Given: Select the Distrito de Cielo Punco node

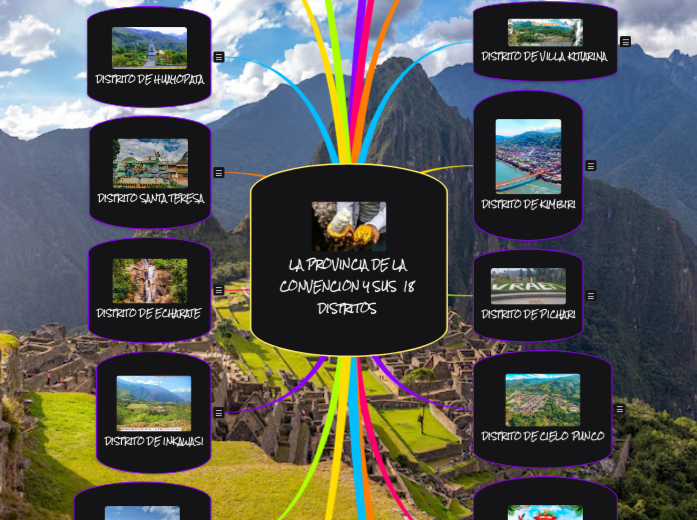Looking at the screenshot, I should (542, 409).
